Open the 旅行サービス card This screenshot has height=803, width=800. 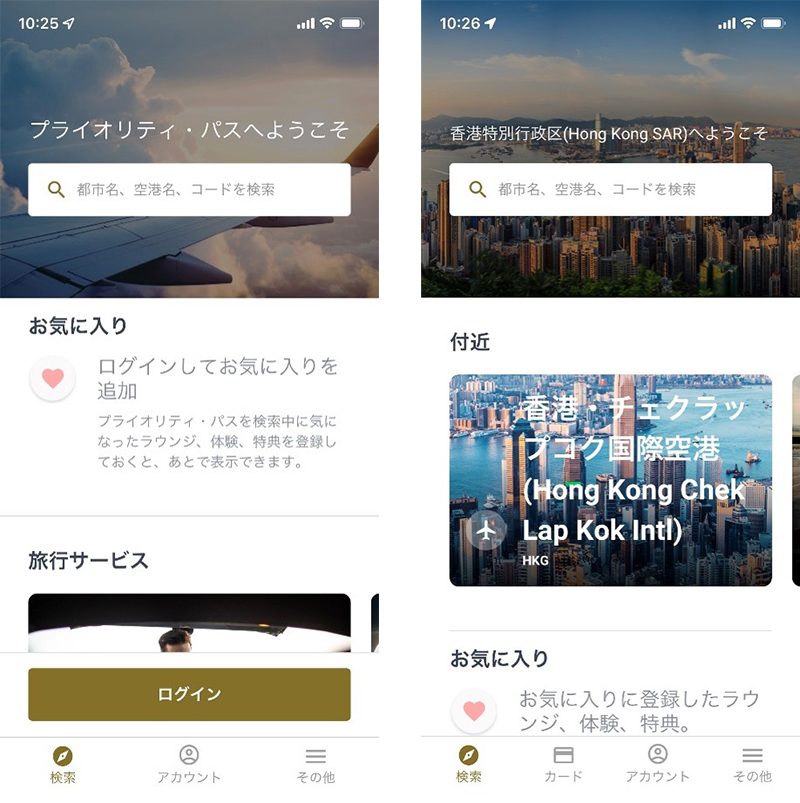point(189,623)
